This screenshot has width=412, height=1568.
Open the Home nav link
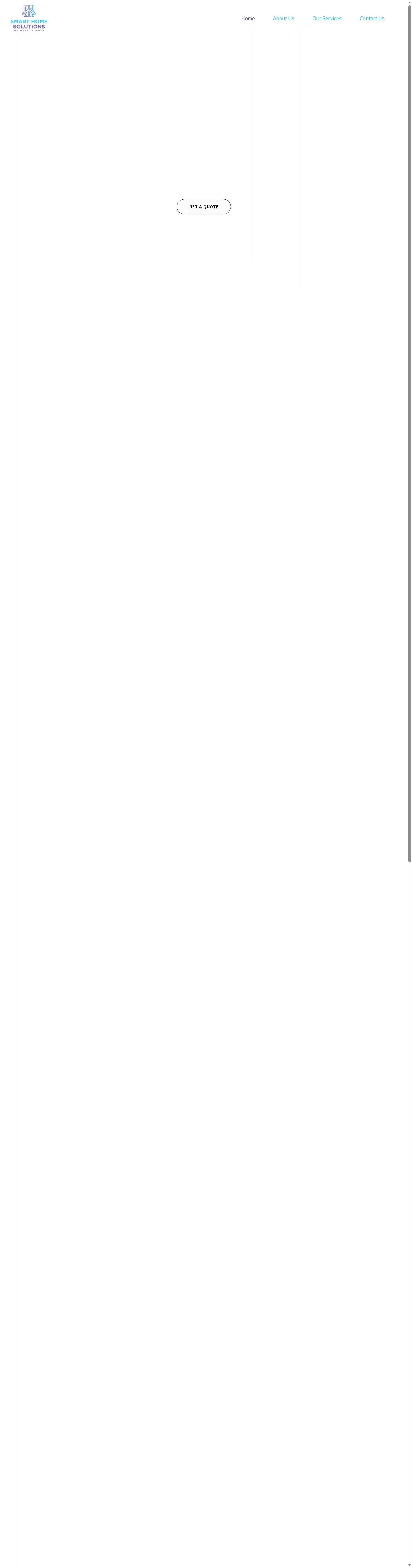tap(248, 18)
